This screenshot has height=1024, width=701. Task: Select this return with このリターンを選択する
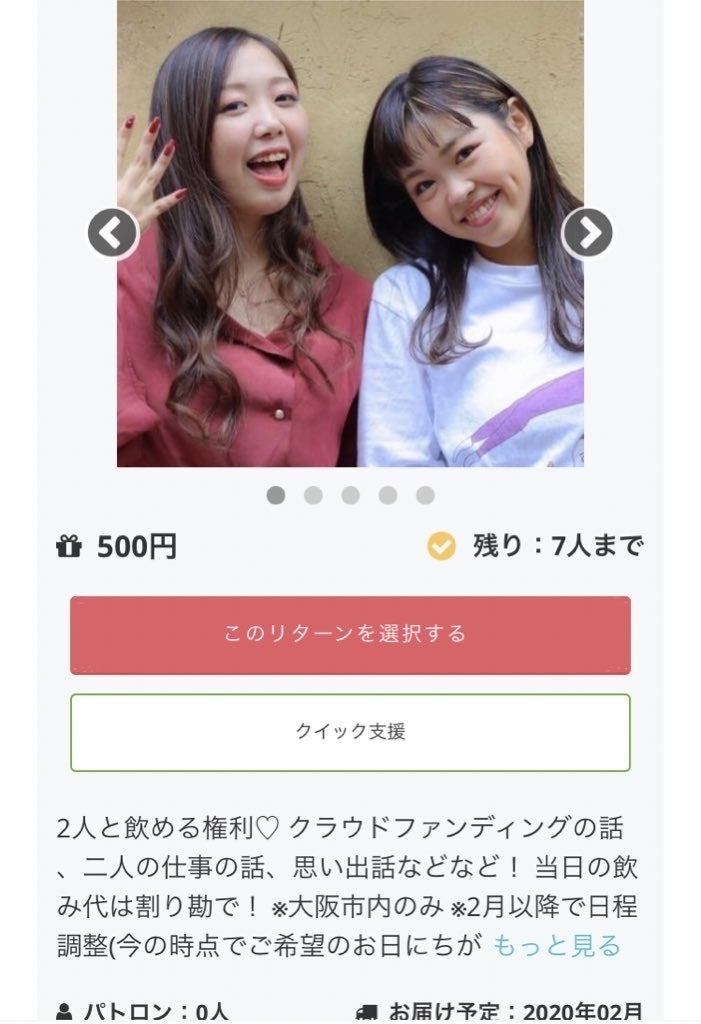[x=350, y=634]
